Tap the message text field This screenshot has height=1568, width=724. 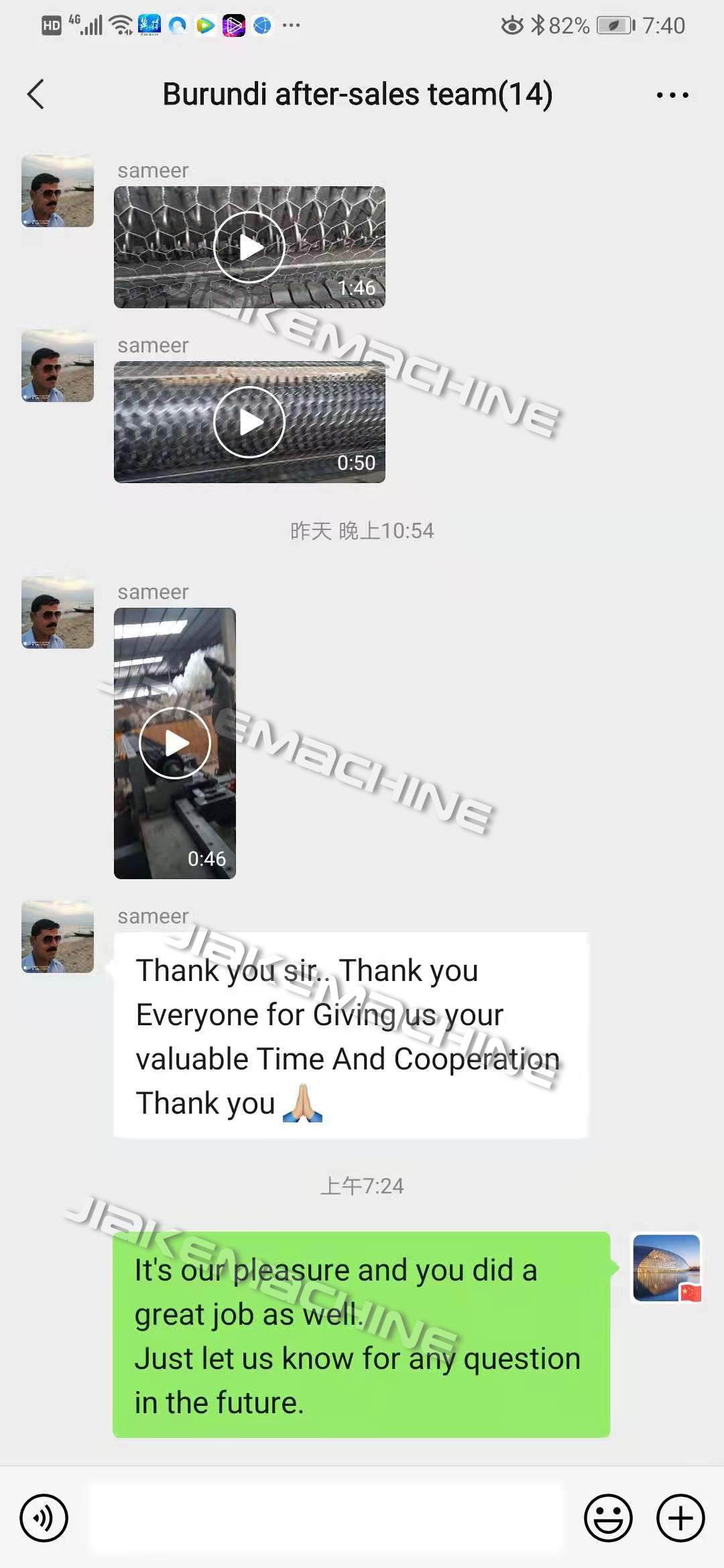click(x=326, y=1518)
